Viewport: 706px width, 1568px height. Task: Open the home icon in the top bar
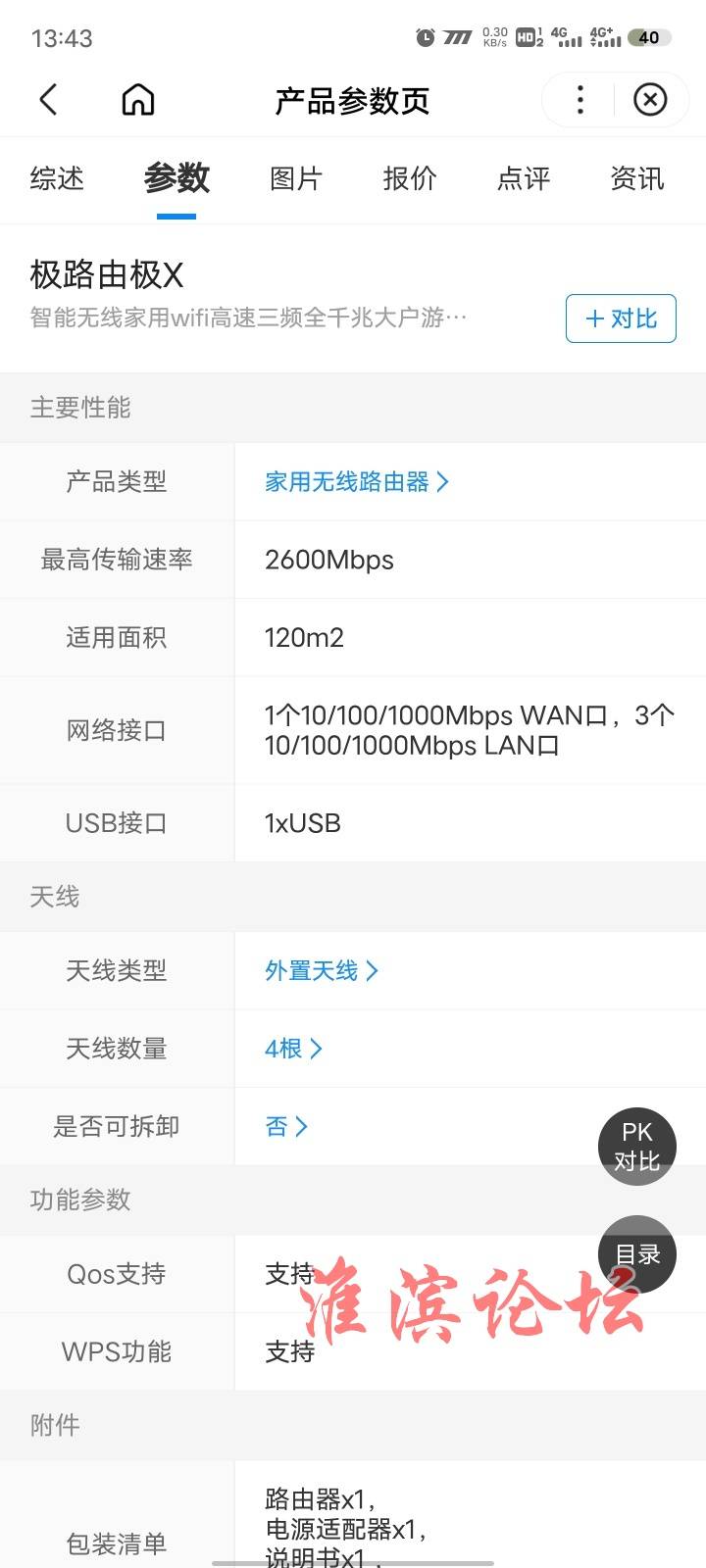(x=138, y=99)
